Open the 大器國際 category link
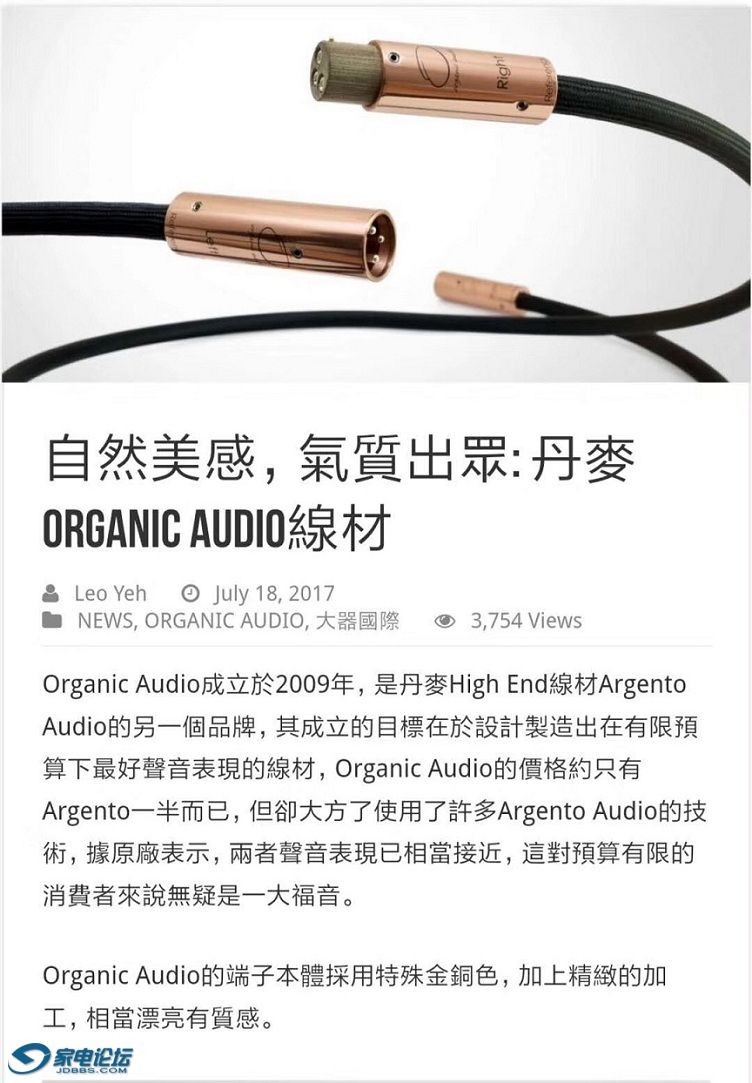Viewport: 752px width, 1083px height. click(356, 621)
